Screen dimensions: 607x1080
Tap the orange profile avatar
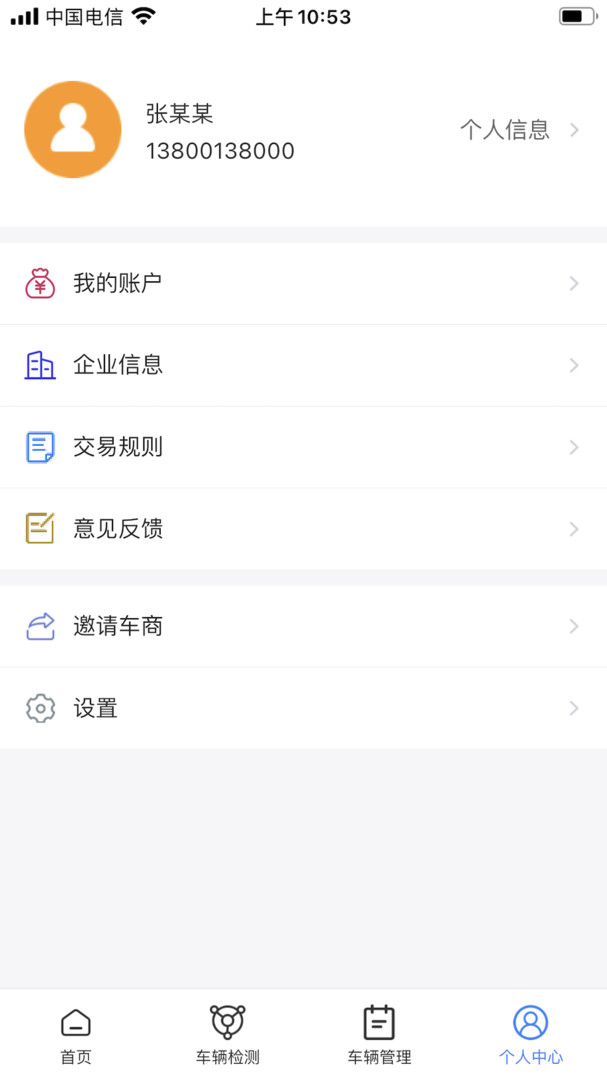(73, 129)
